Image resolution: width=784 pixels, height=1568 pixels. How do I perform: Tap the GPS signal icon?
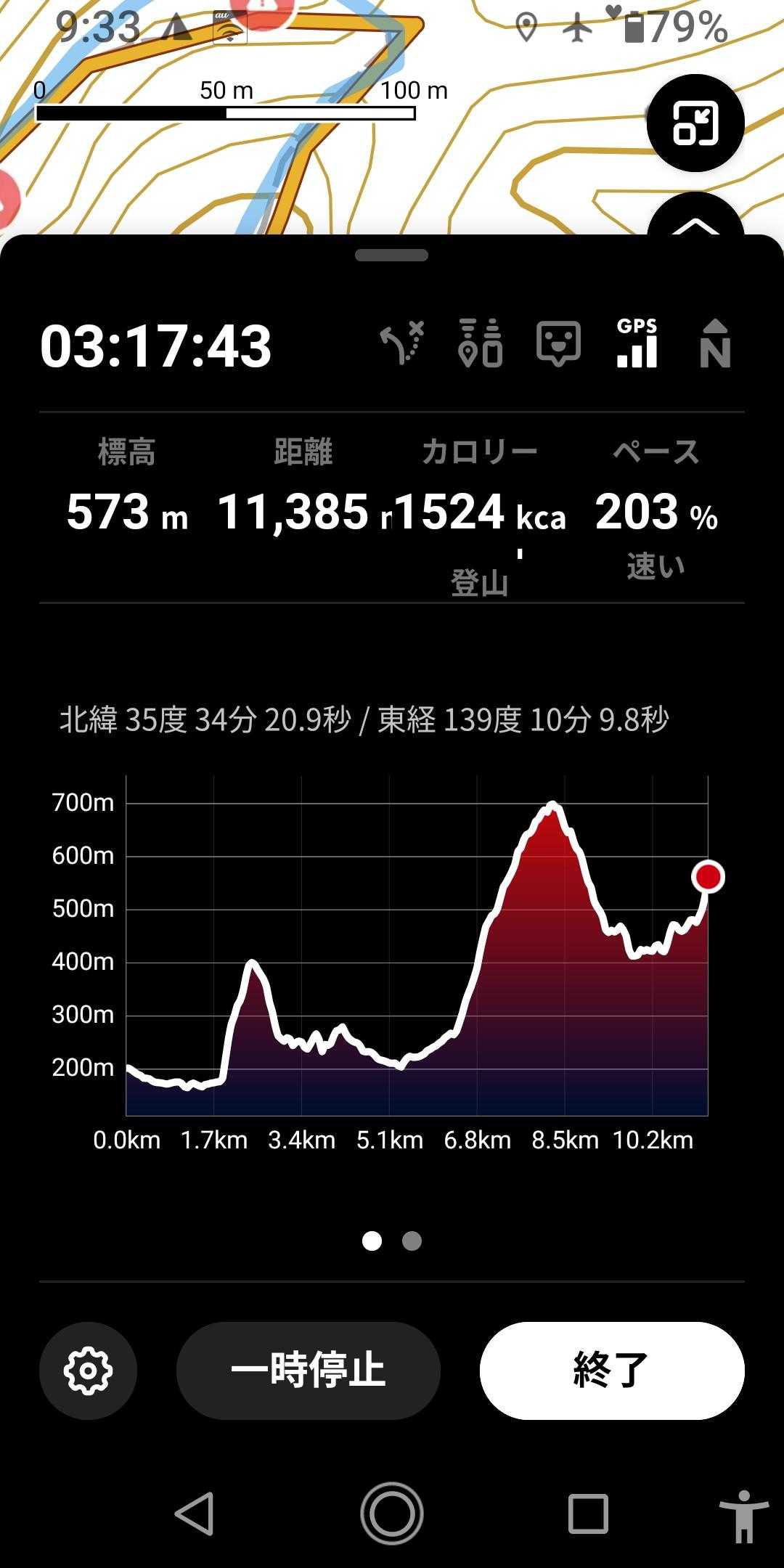pyautogui.click(x=637, y=343)
